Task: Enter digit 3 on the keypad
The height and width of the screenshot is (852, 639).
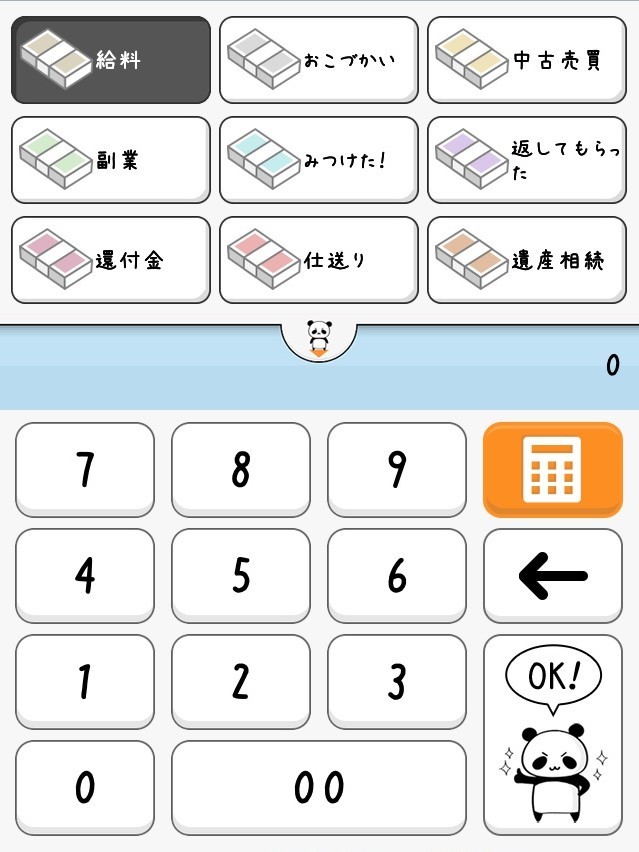Action: [x=397, y=681]
